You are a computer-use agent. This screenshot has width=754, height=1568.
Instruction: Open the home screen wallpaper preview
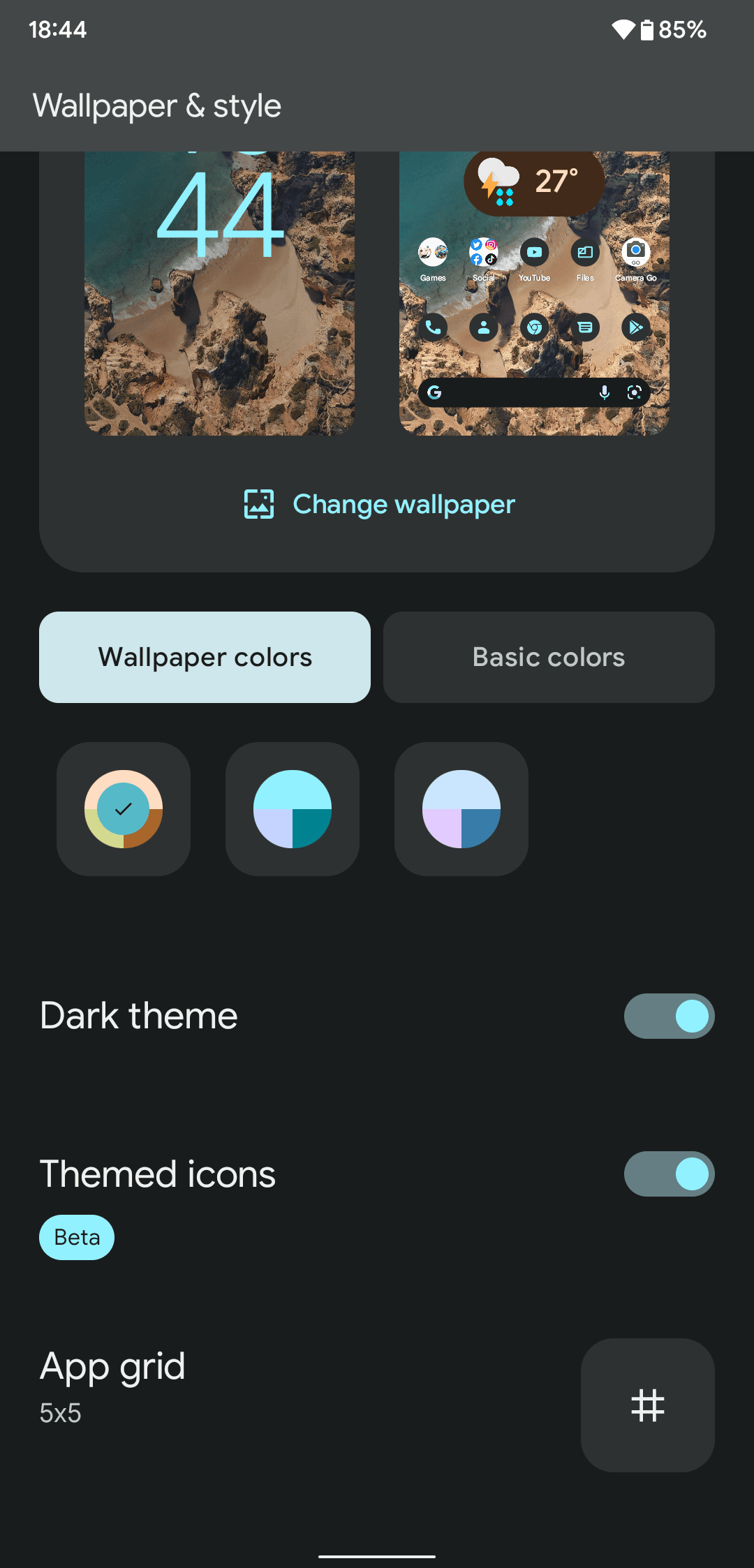coord(534,293)
